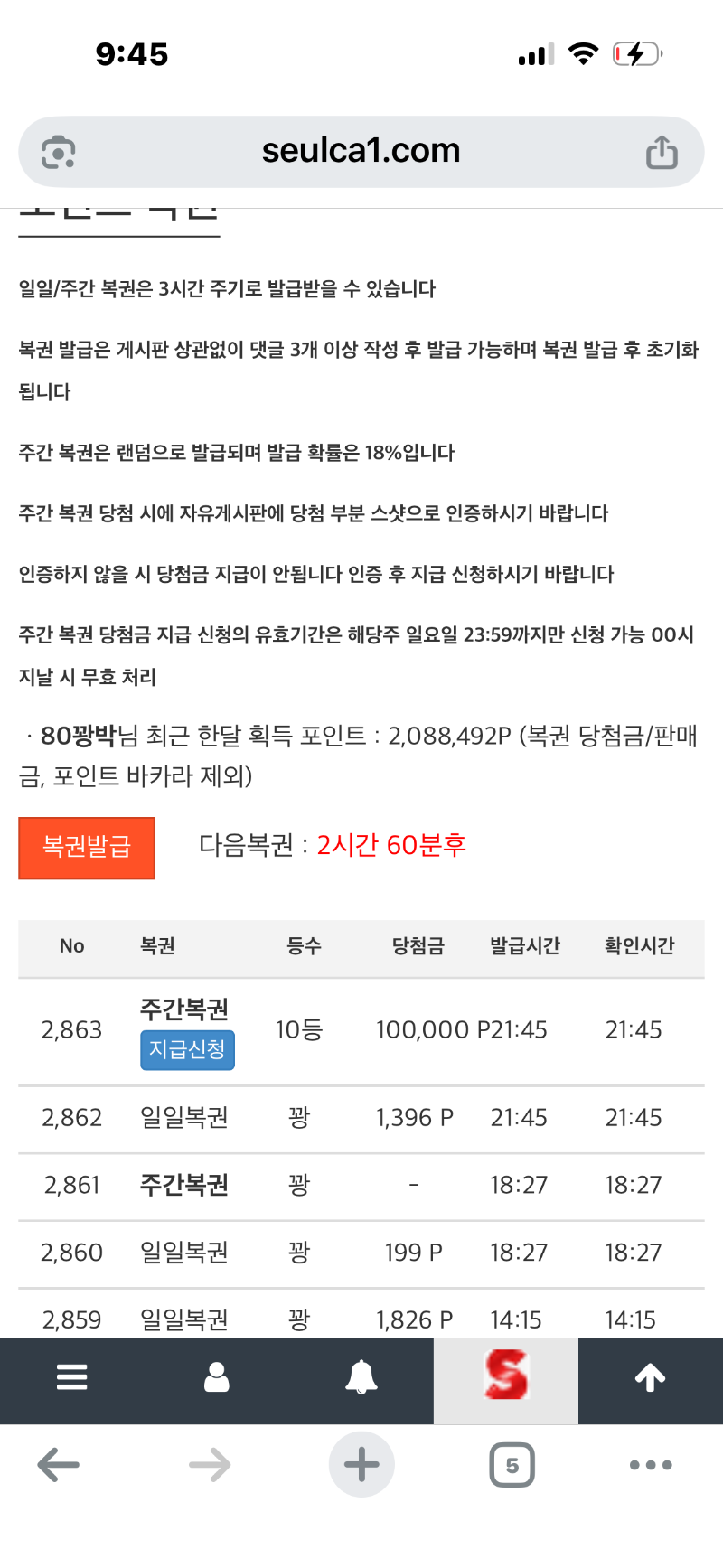Tap the red S logo tab
This screenshot has height=1568, width=723.
(506, 1377)
